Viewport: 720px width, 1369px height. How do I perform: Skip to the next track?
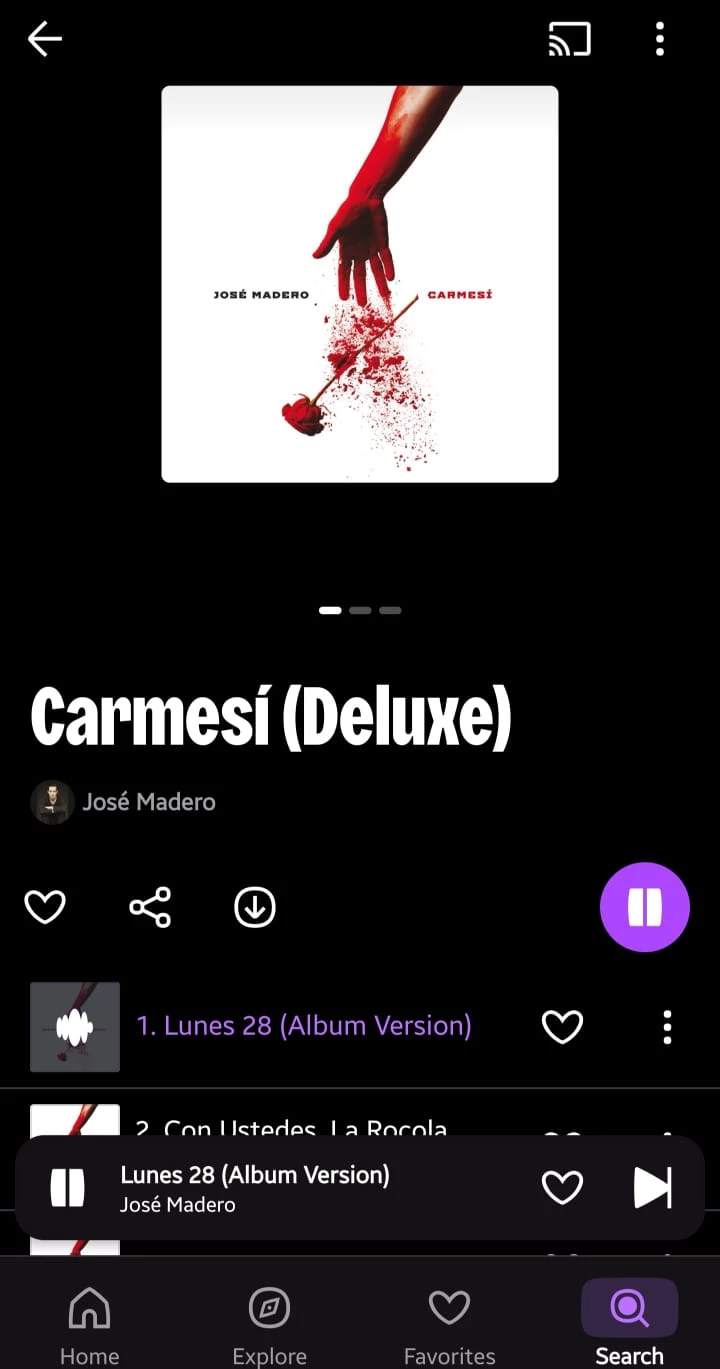pos(652,1188)
